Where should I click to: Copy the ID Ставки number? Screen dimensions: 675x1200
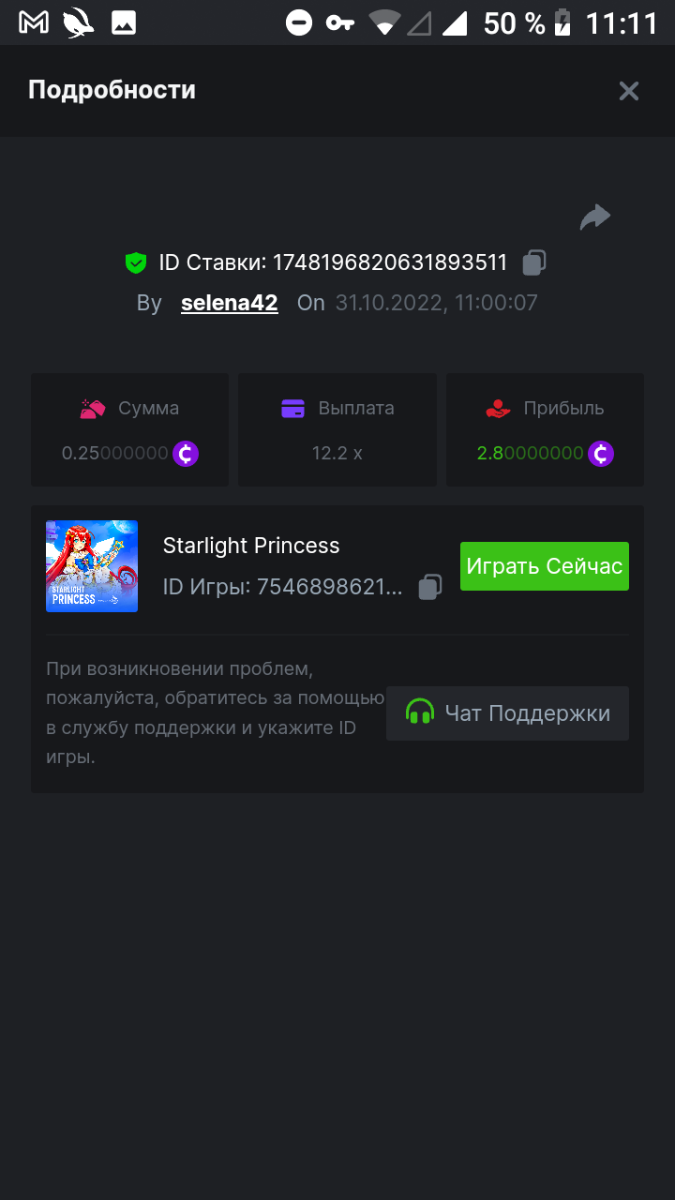535,263
